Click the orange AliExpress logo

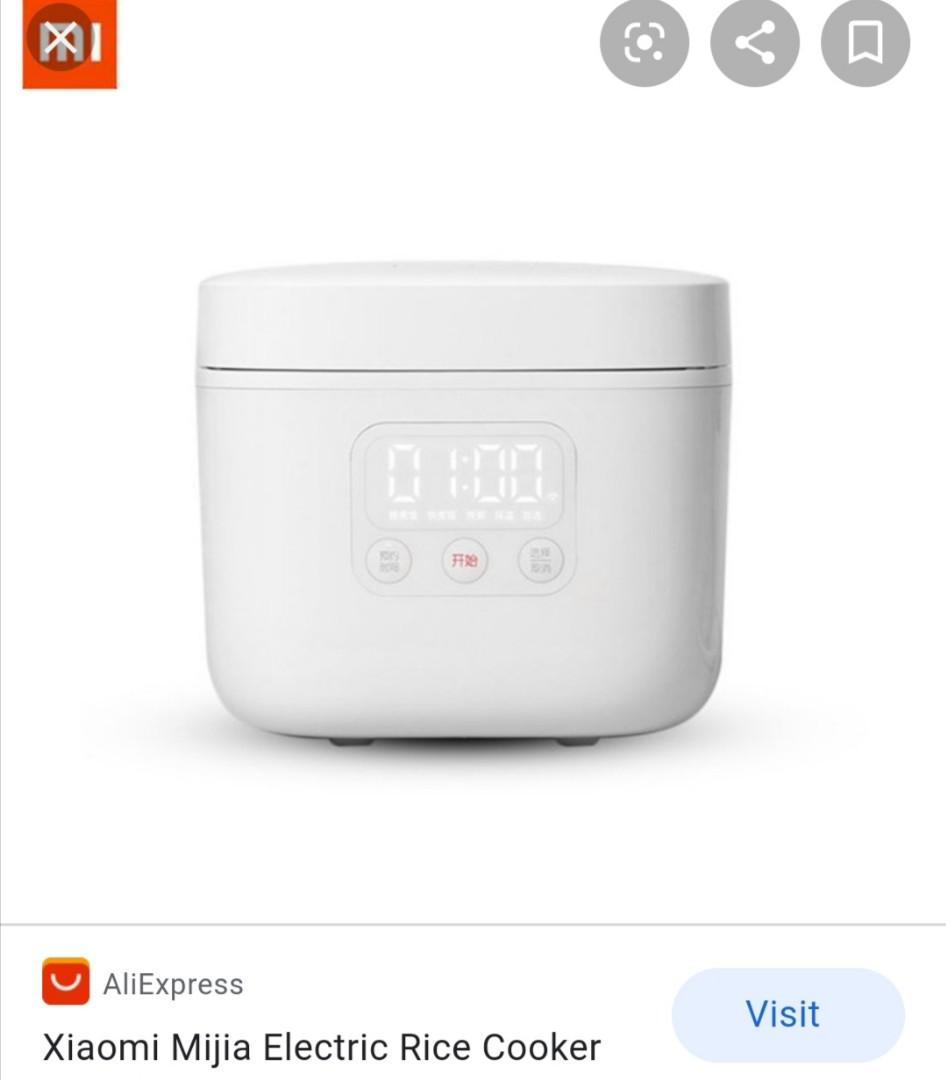click(66, 984)
